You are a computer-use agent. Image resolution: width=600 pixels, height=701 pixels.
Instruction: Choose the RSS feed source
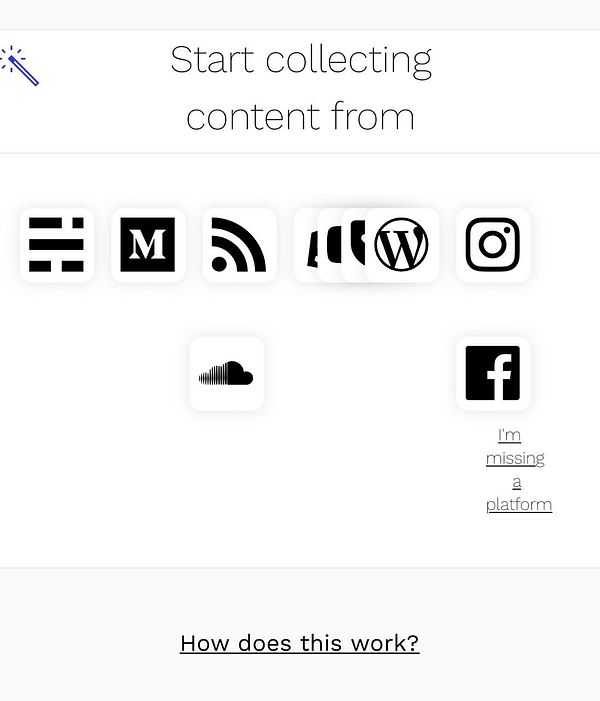tap(239, 245)
